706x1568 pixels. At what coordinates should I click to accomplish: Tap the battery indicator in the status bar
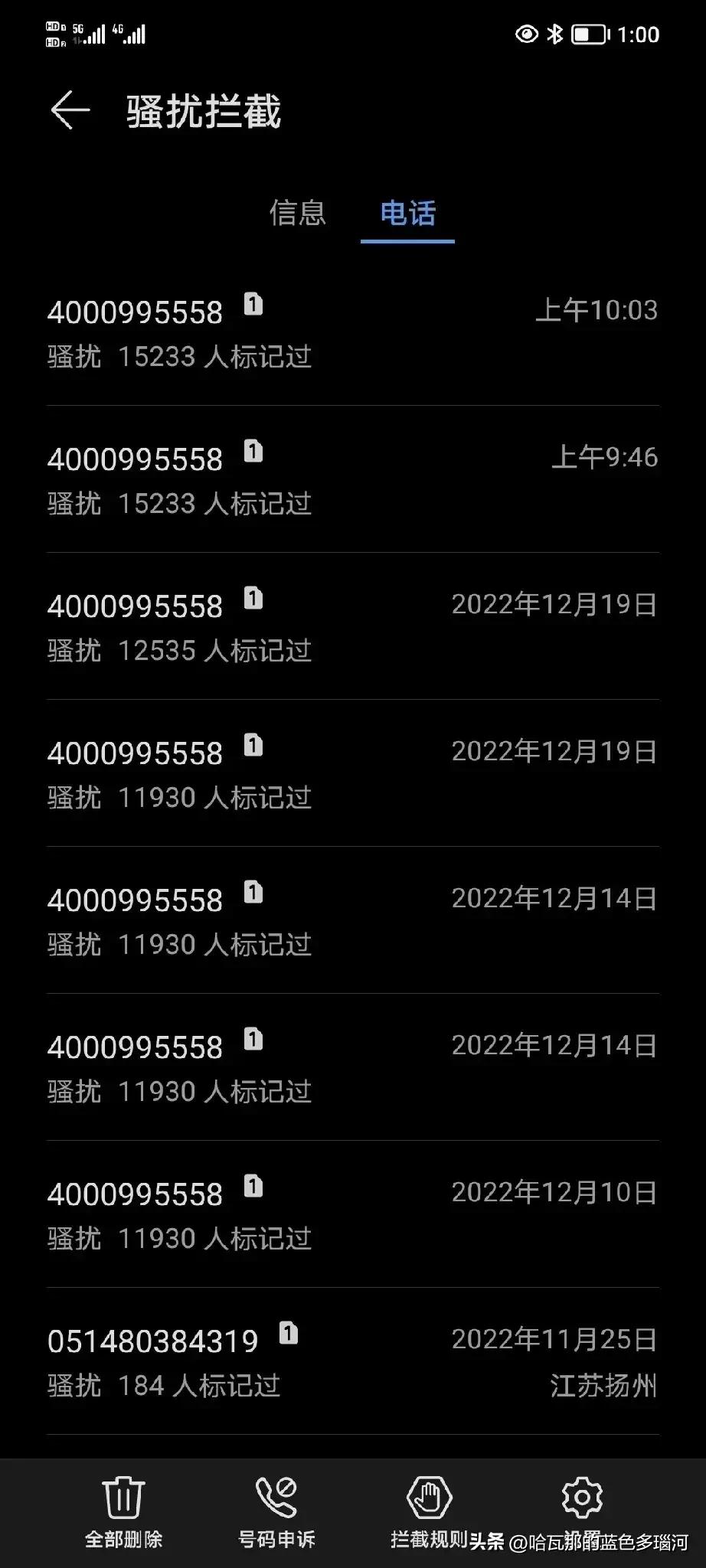tap(591, 34)
